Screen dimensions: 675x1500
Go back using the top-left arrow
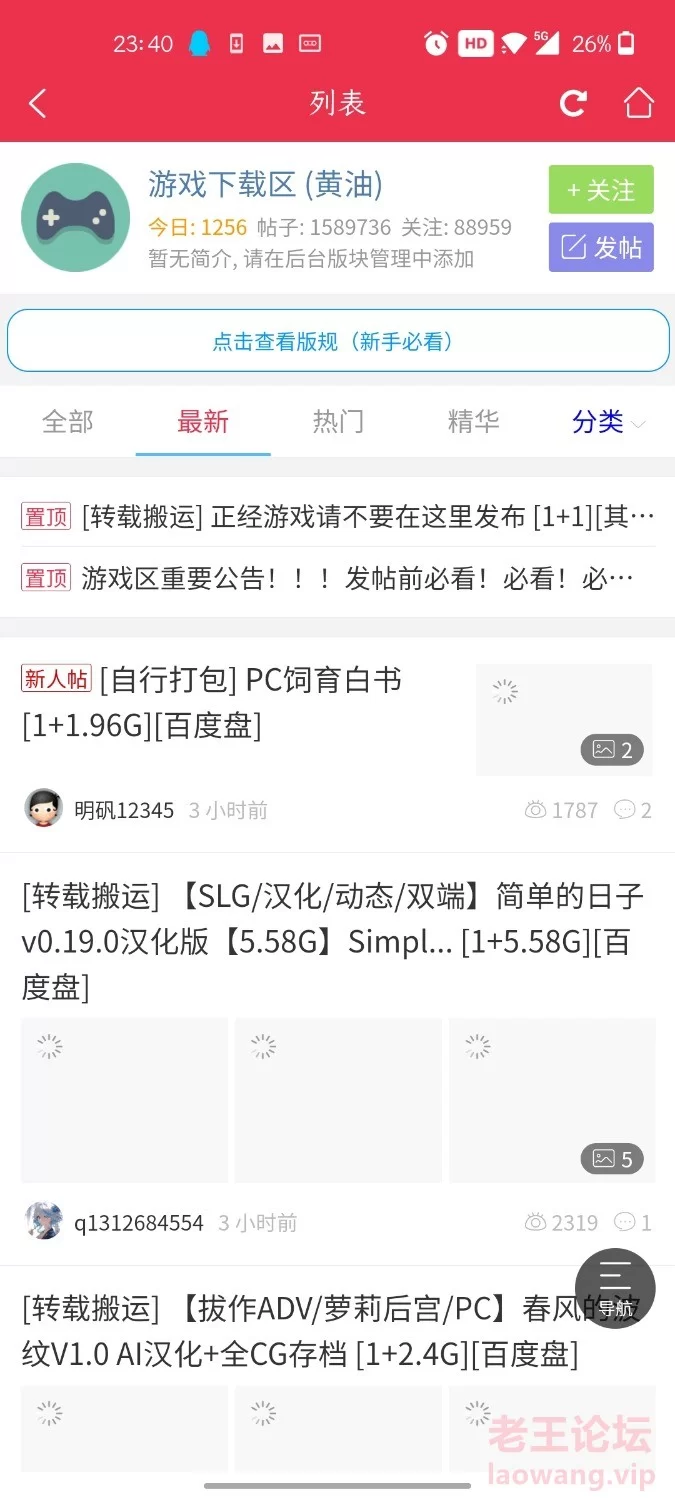click(38, 103)
